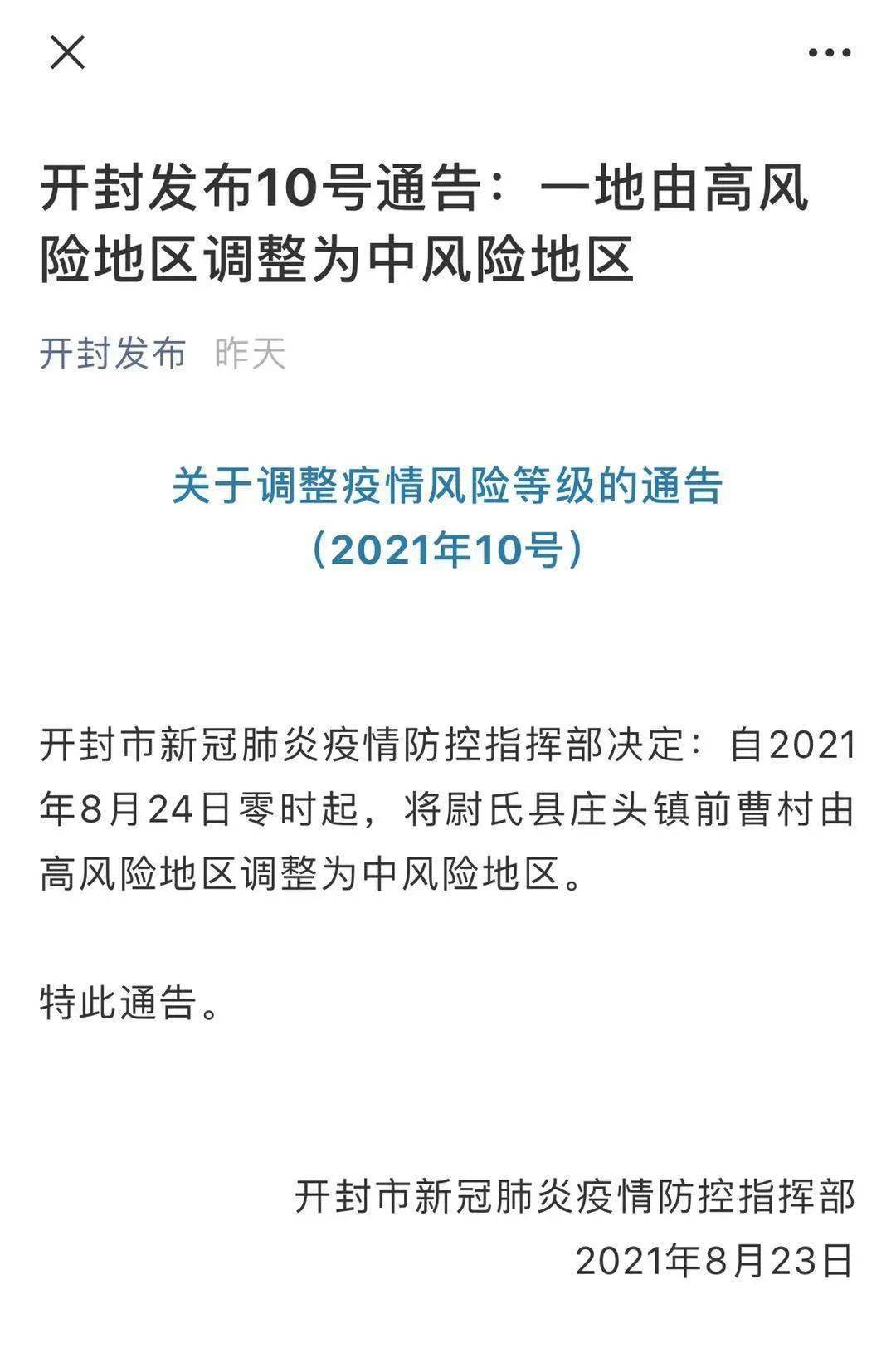Close the article page
896x1348 pixels.
[67, 53]
